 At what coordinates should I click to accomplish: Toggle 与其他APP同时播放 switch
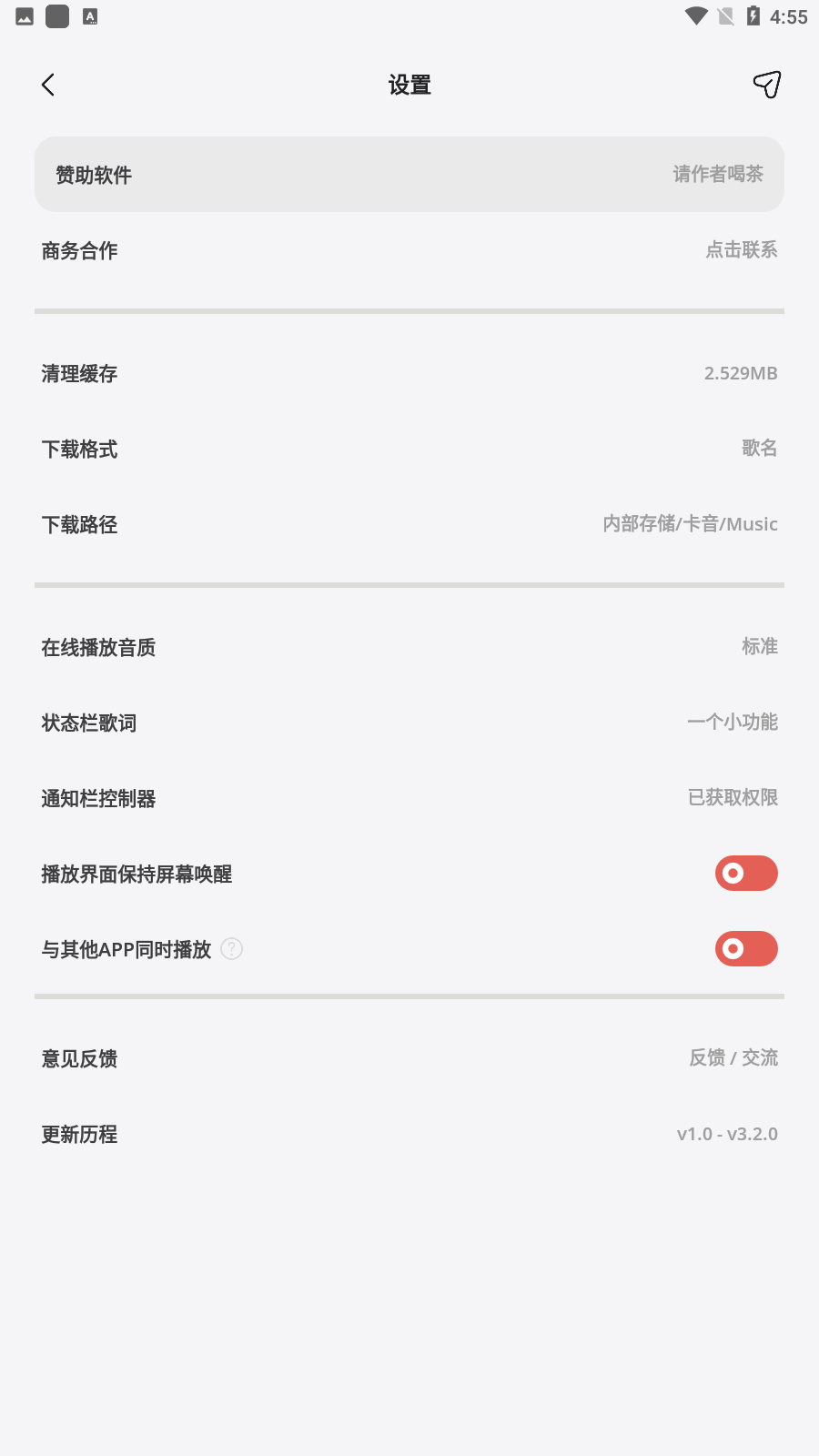[x=746, y=949]
